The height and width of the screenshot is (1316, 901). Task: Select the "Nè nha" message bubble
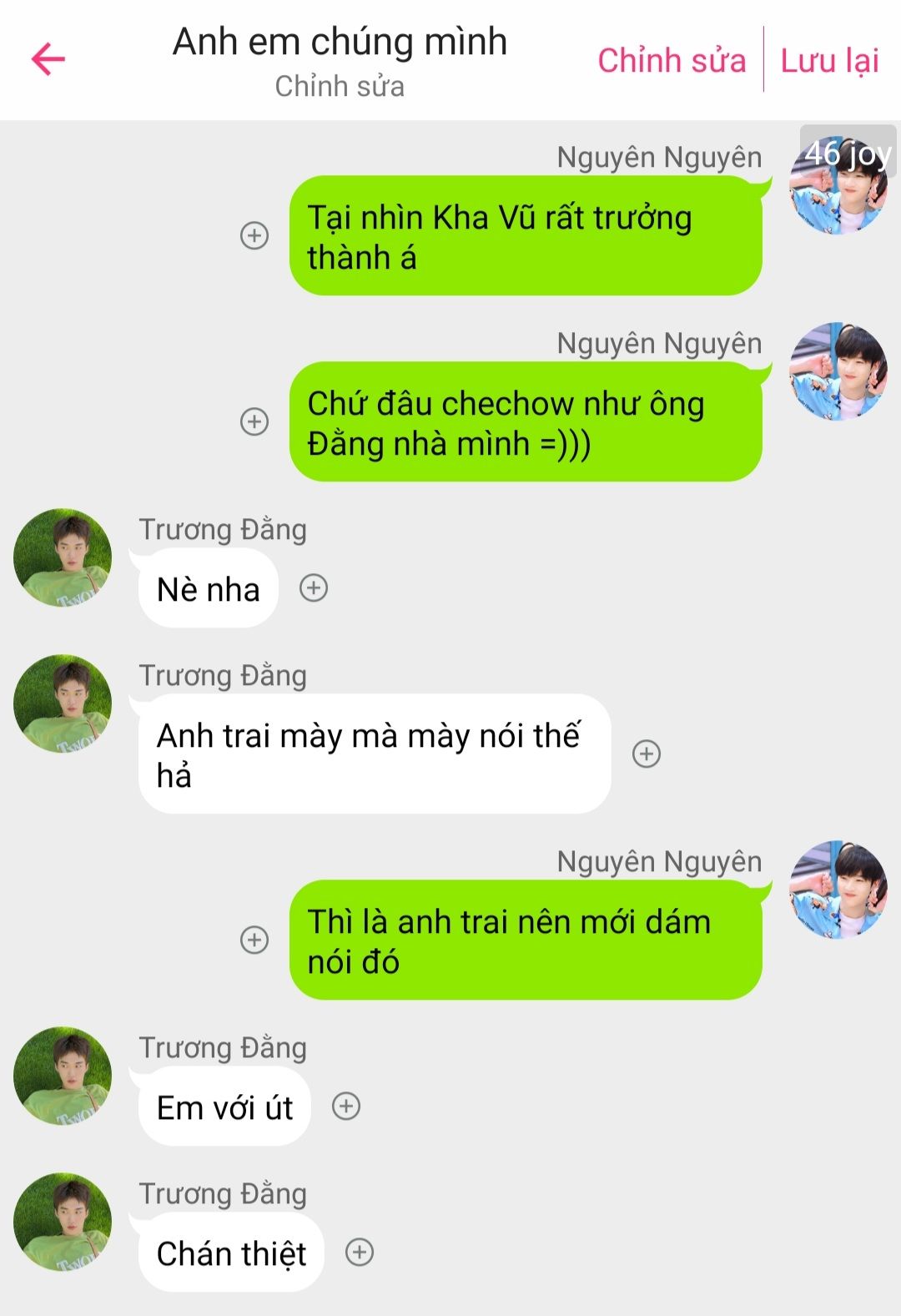pyautogui.click(x=208, y=589)
